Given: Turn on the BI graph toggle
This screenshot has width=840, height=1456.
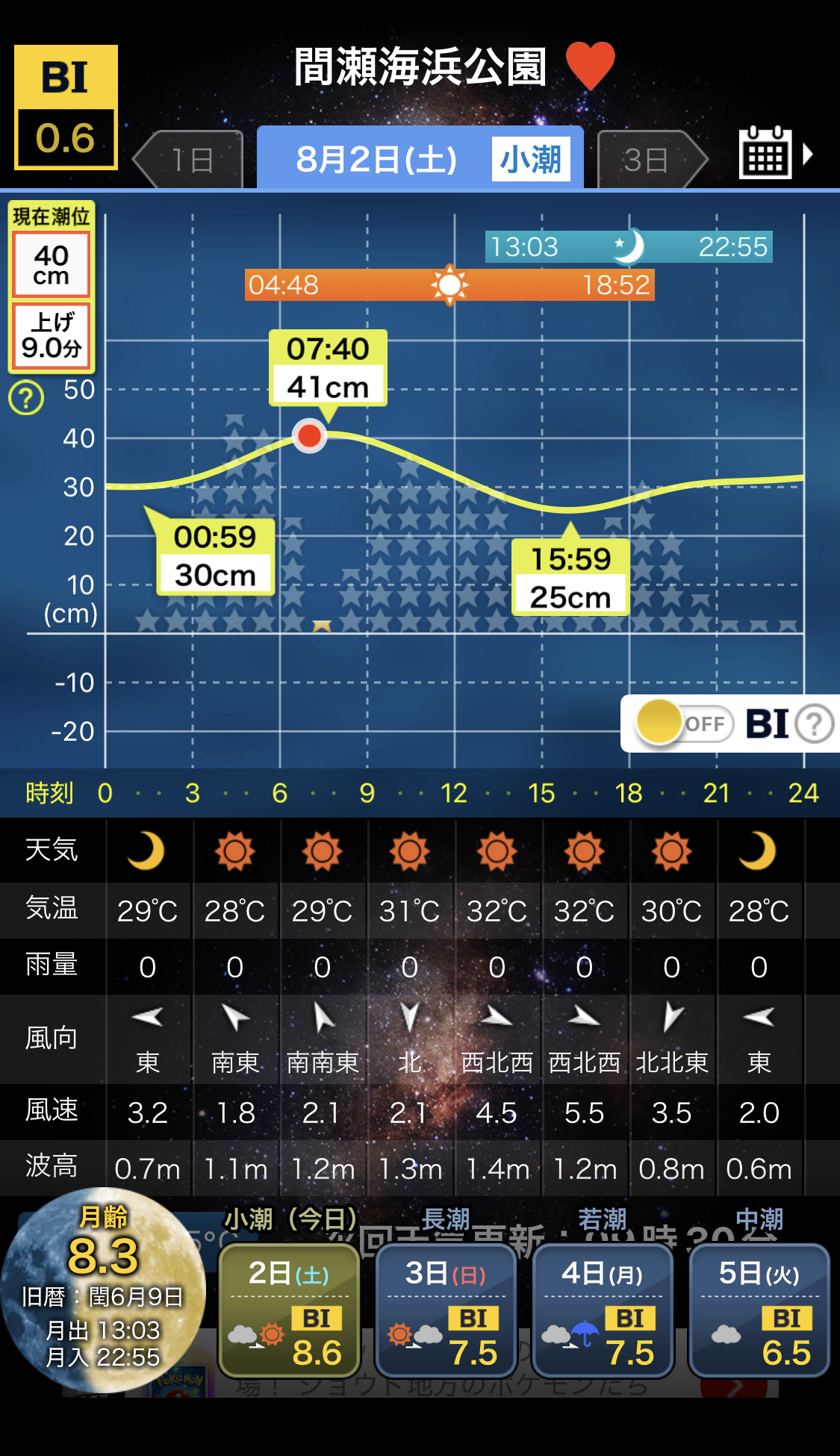Looking at the screenshot, I should coord(683,724).
